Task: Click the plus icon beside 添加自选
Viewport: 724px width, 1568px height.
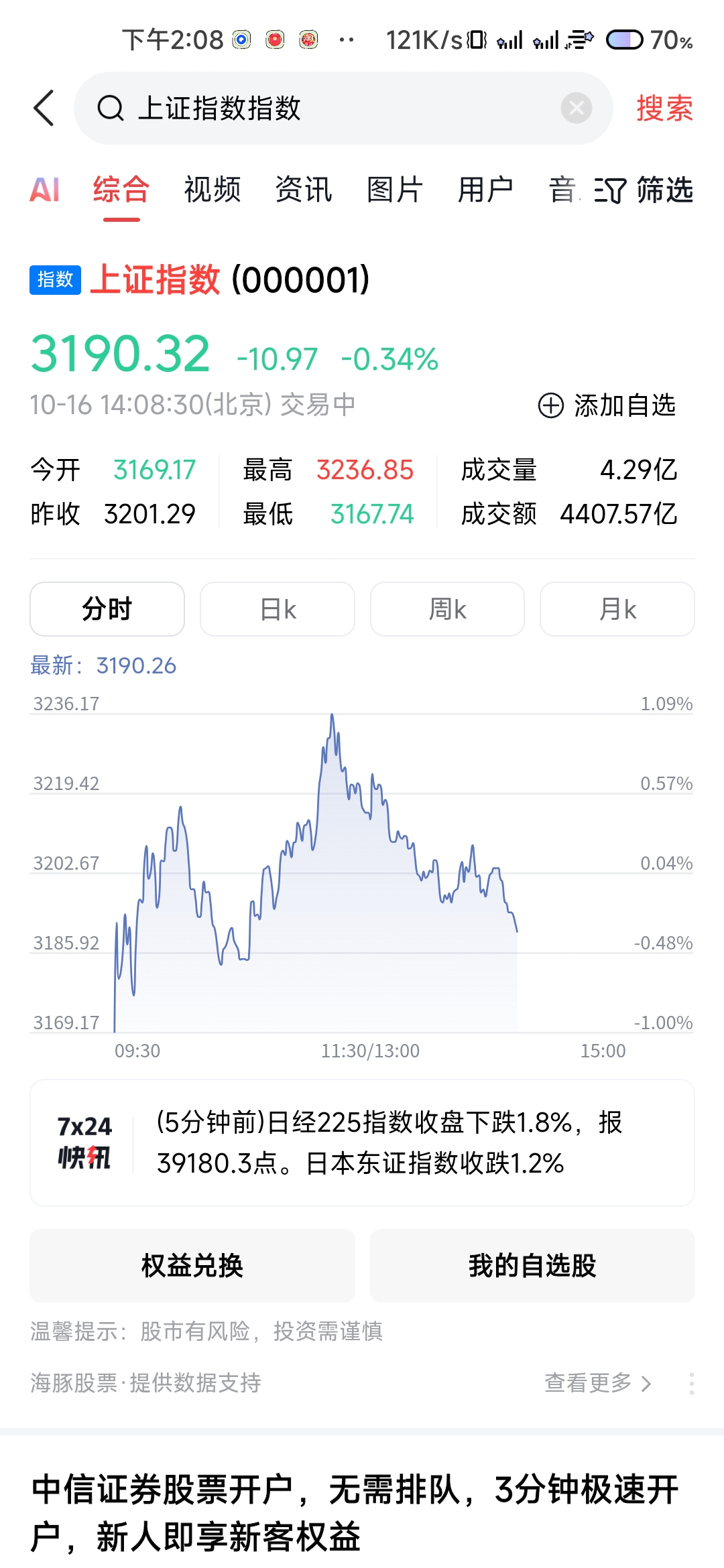Action: click(x=550, y=405)
